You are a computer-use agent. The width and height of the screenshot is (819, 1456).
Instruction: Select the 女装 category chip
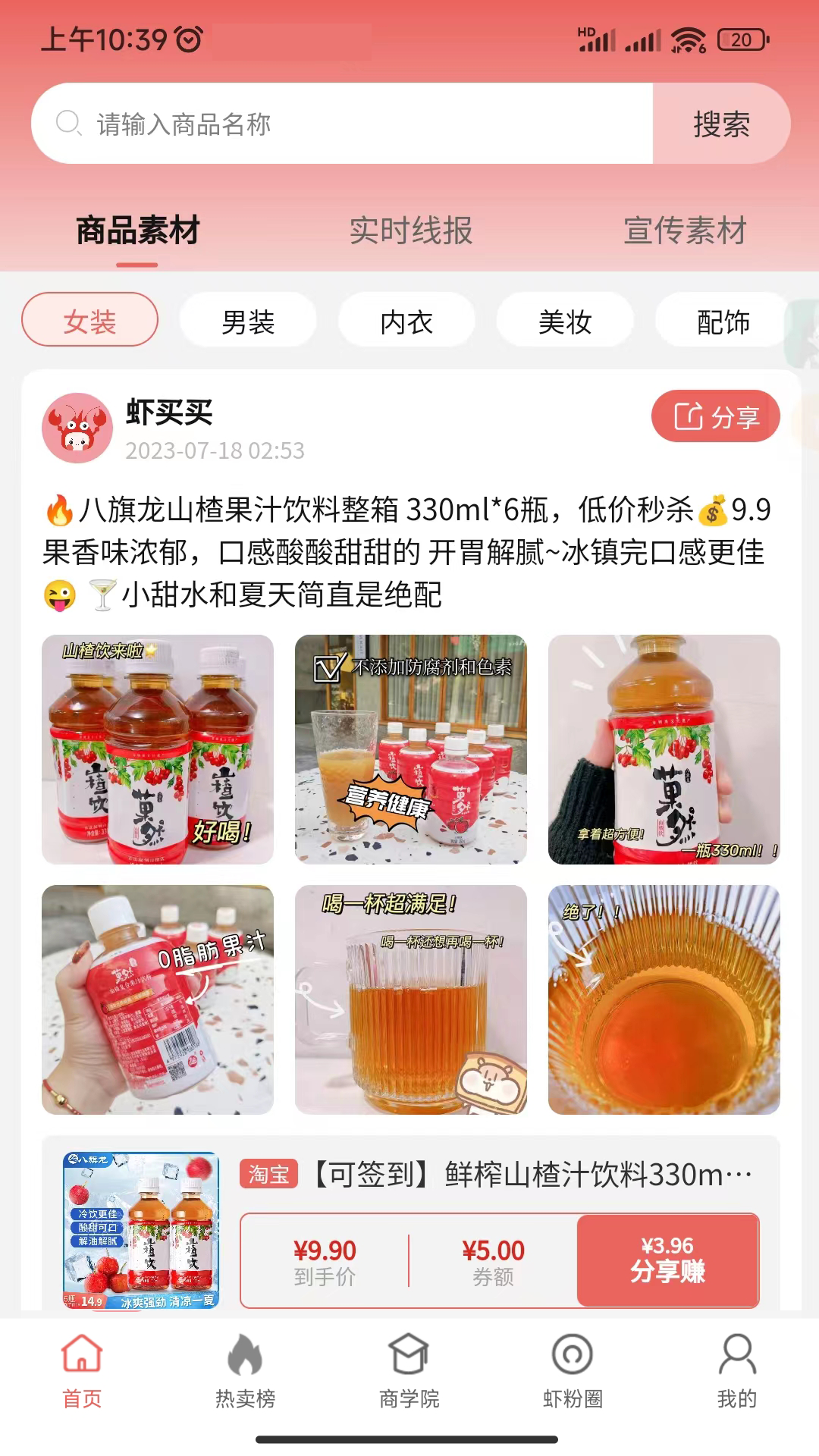pyautogui.click(x=90, y=321)
